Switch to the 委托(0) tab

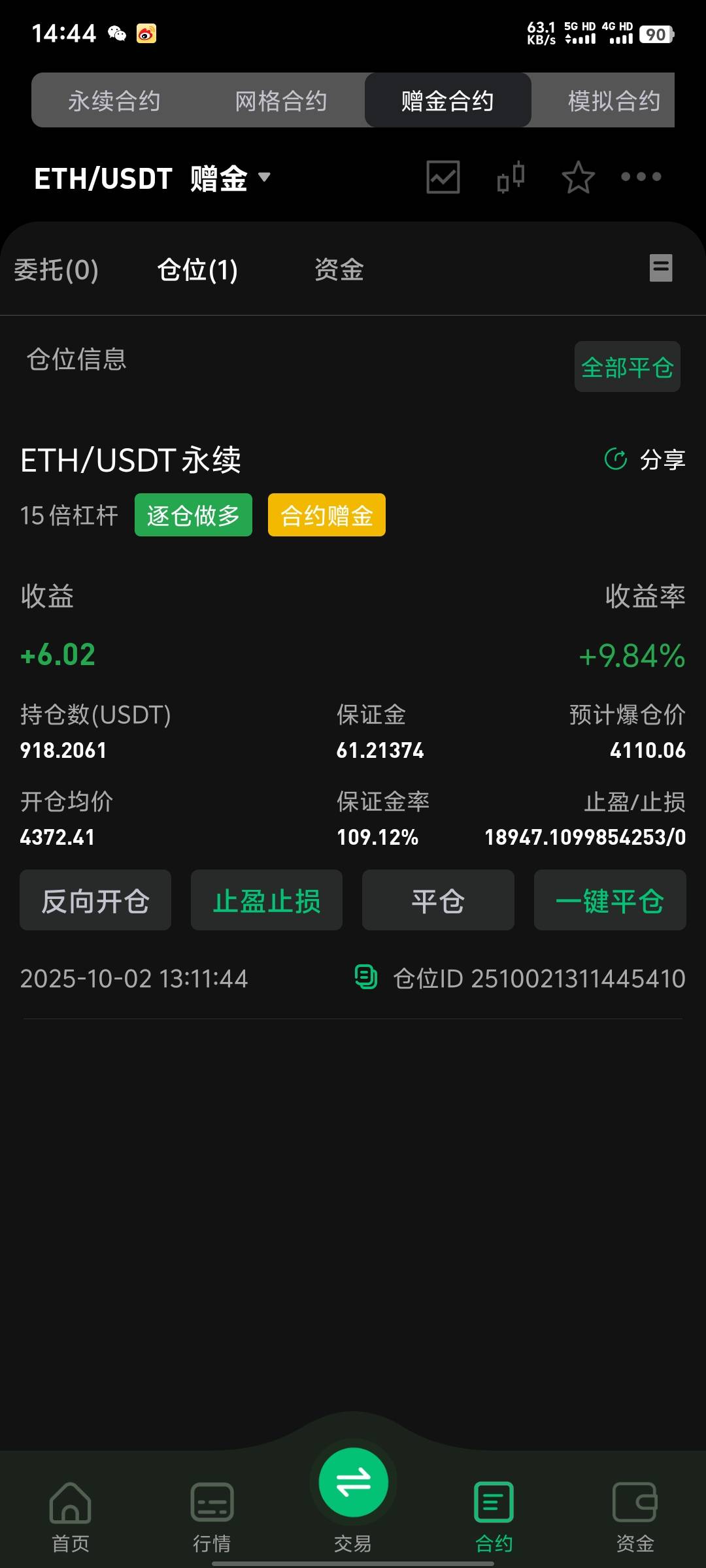click(x=56, y=270)
